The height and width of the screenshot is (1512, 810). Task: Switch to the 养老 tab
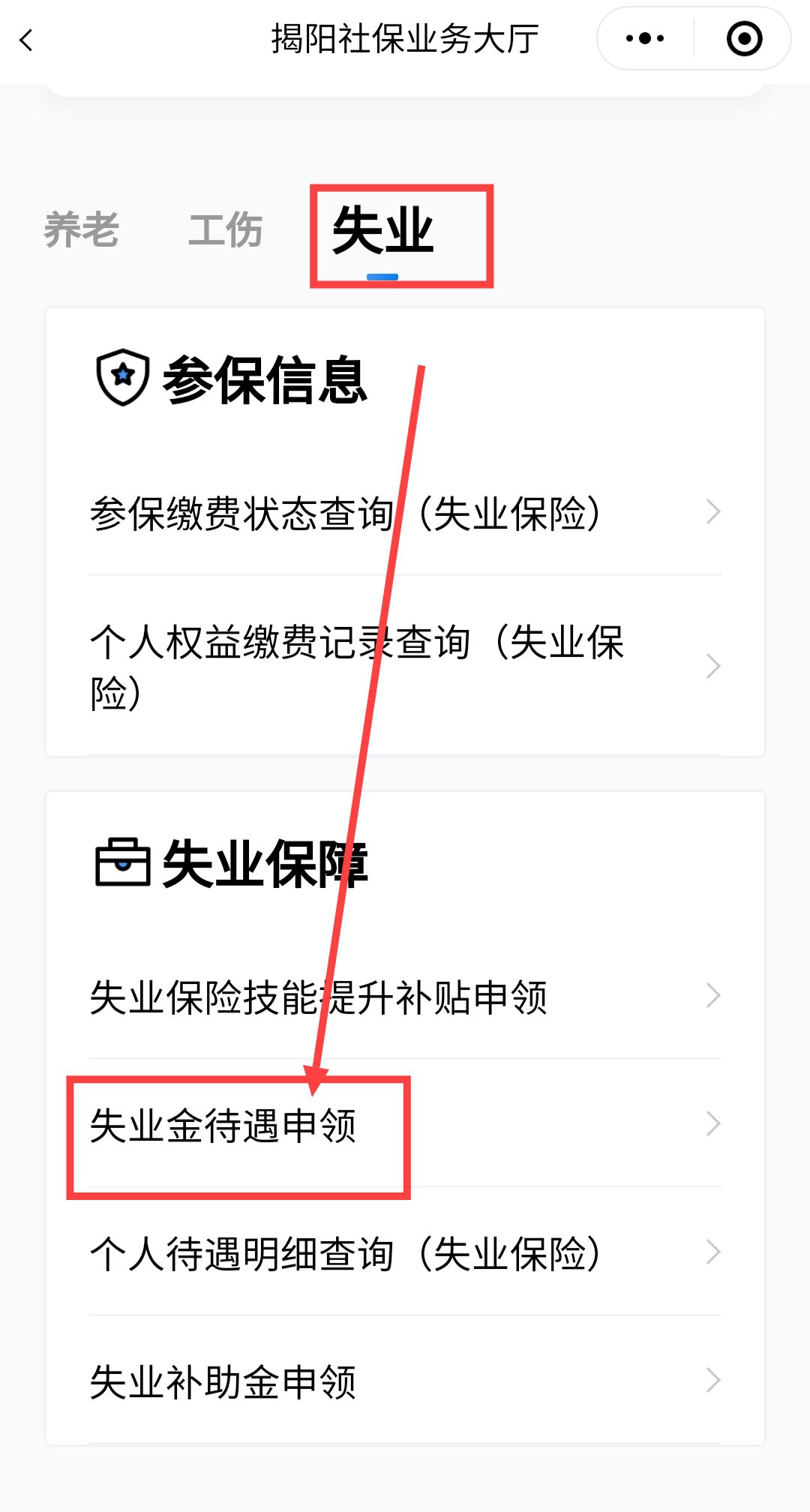81,230
